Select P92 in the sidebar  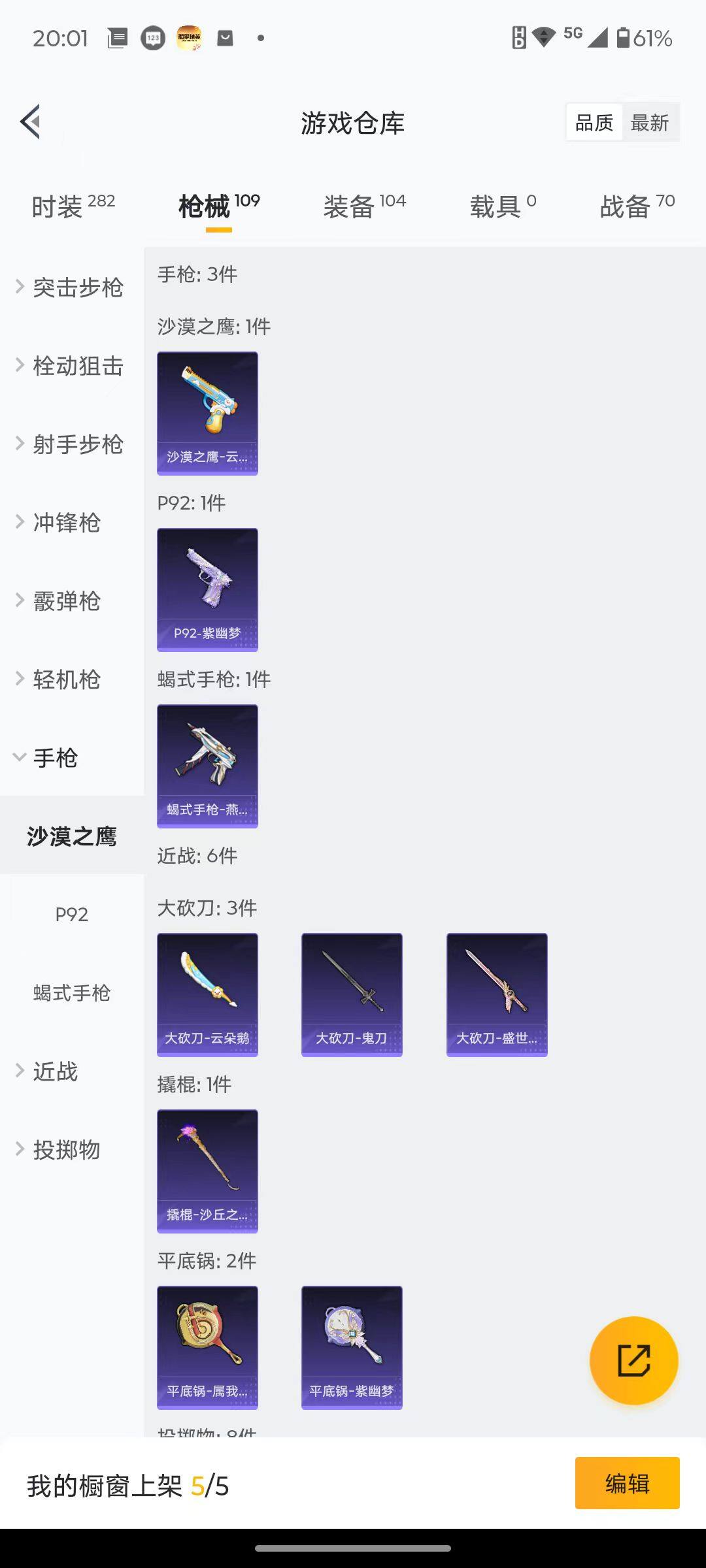click(72, 915)
